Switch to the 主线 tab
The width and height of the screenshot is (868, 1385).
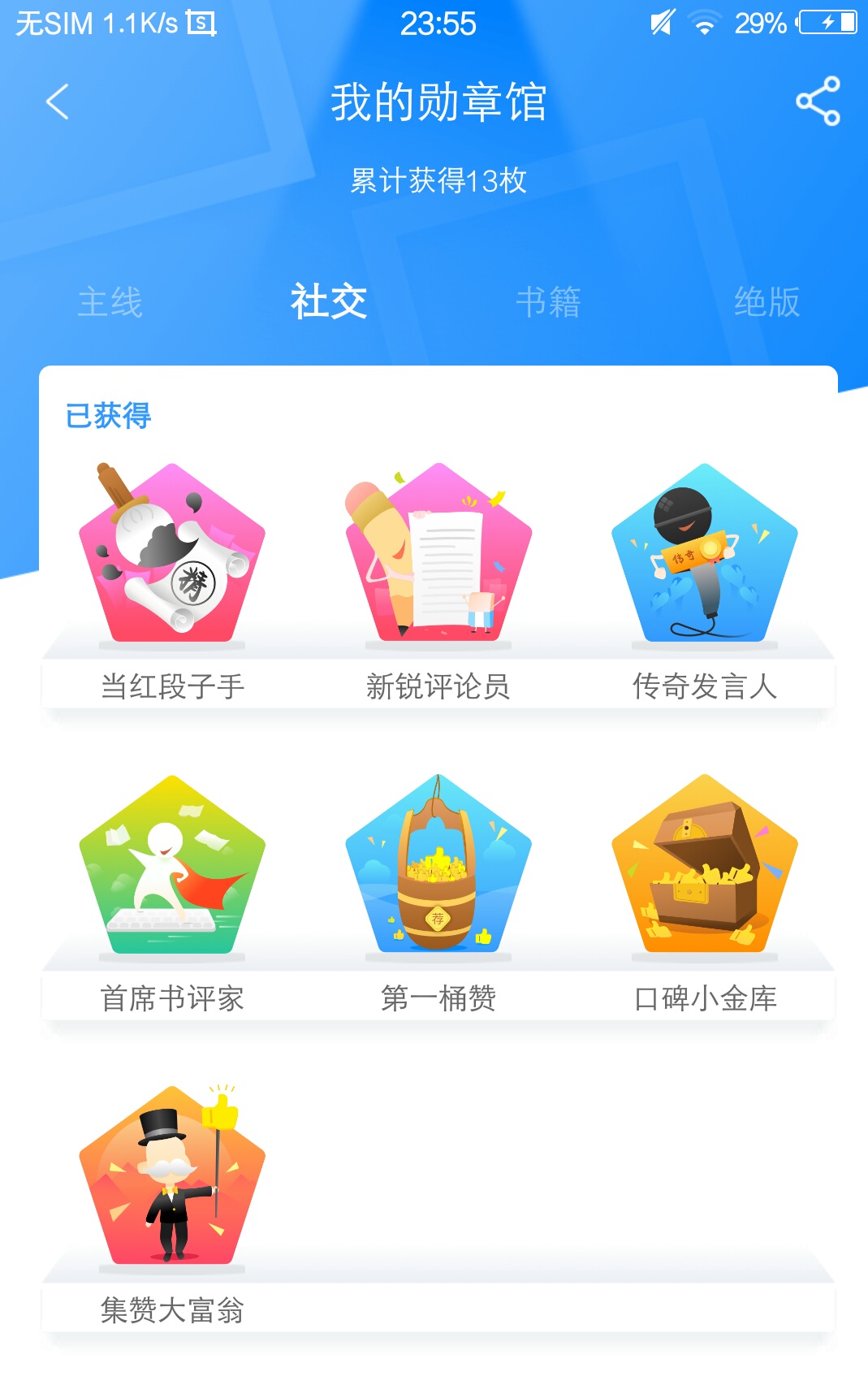coord(110,302)
